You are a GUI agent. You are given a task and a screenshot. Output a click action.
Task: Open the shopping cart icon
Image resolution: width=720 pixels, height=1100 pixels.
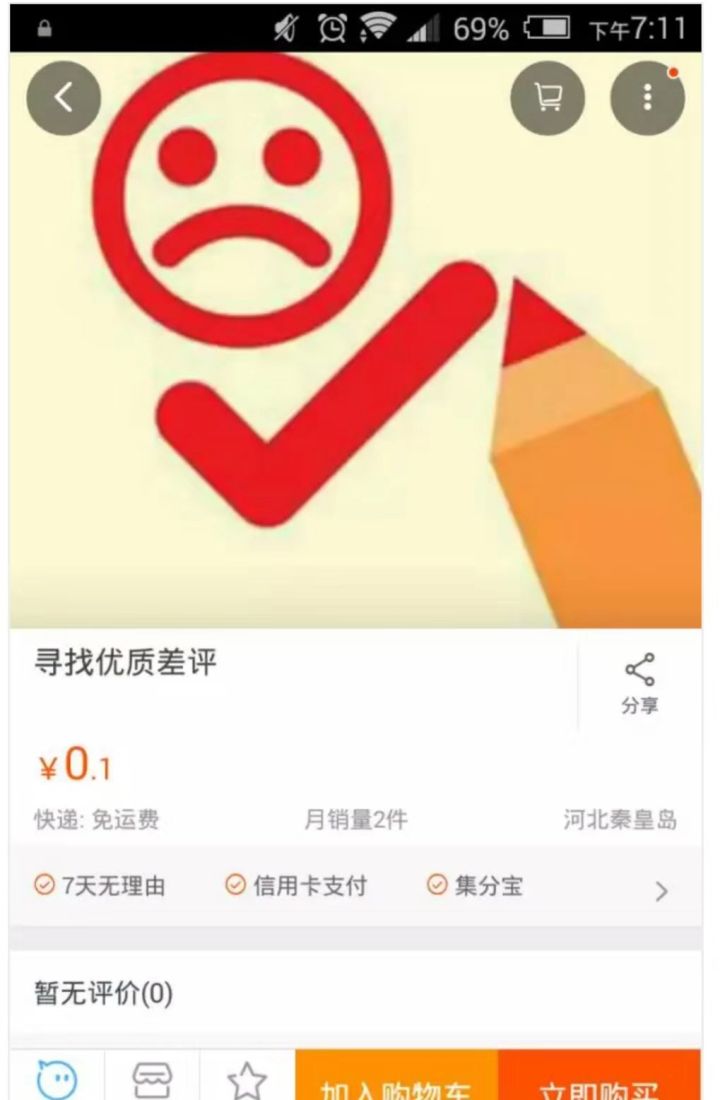coord(546,97)
